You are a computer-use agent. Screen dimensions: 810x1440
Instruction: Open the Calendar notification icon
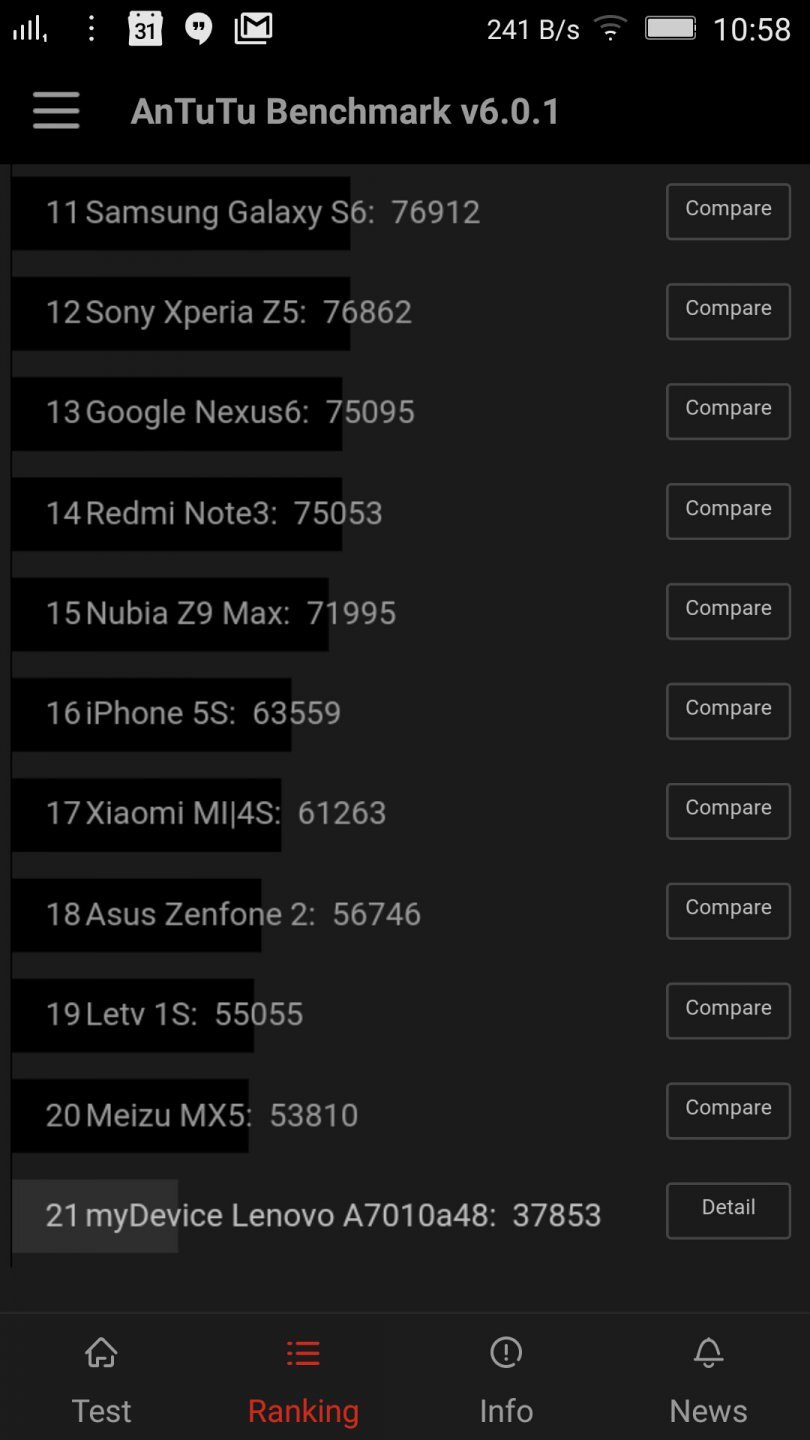(x=145, y=28)
